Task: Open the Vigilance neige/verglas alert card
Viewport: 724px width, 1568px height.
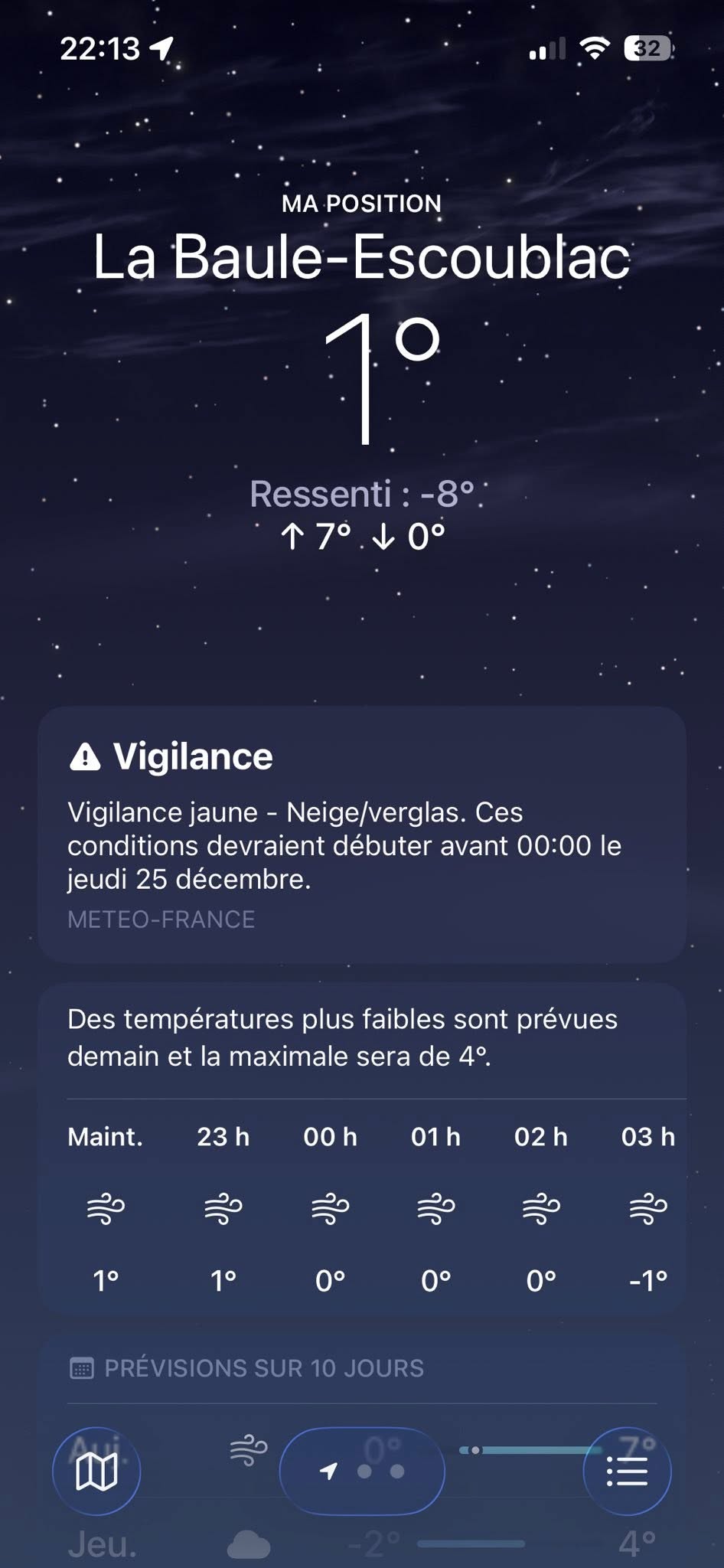Action: click(362, 835)
